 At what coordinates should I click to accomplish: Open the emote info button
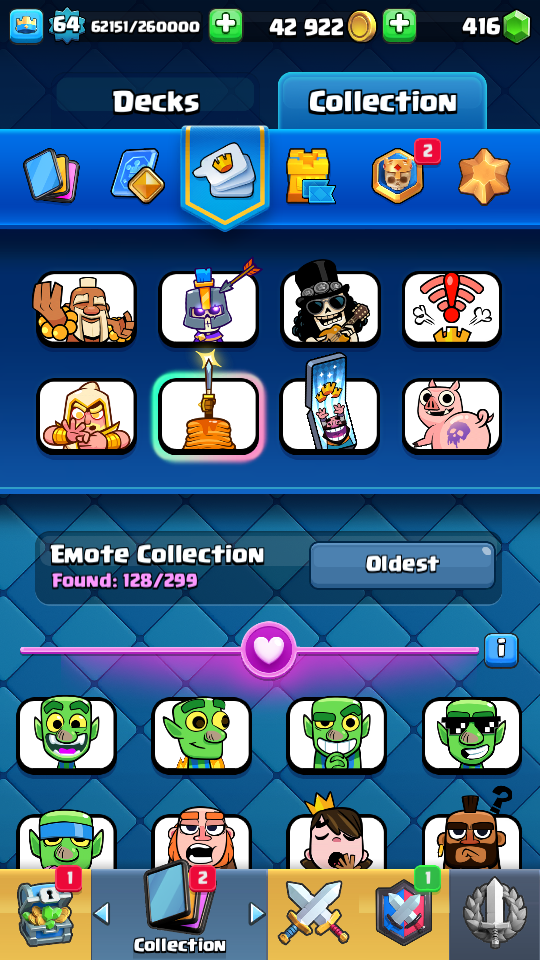click(x=501, y=650)
